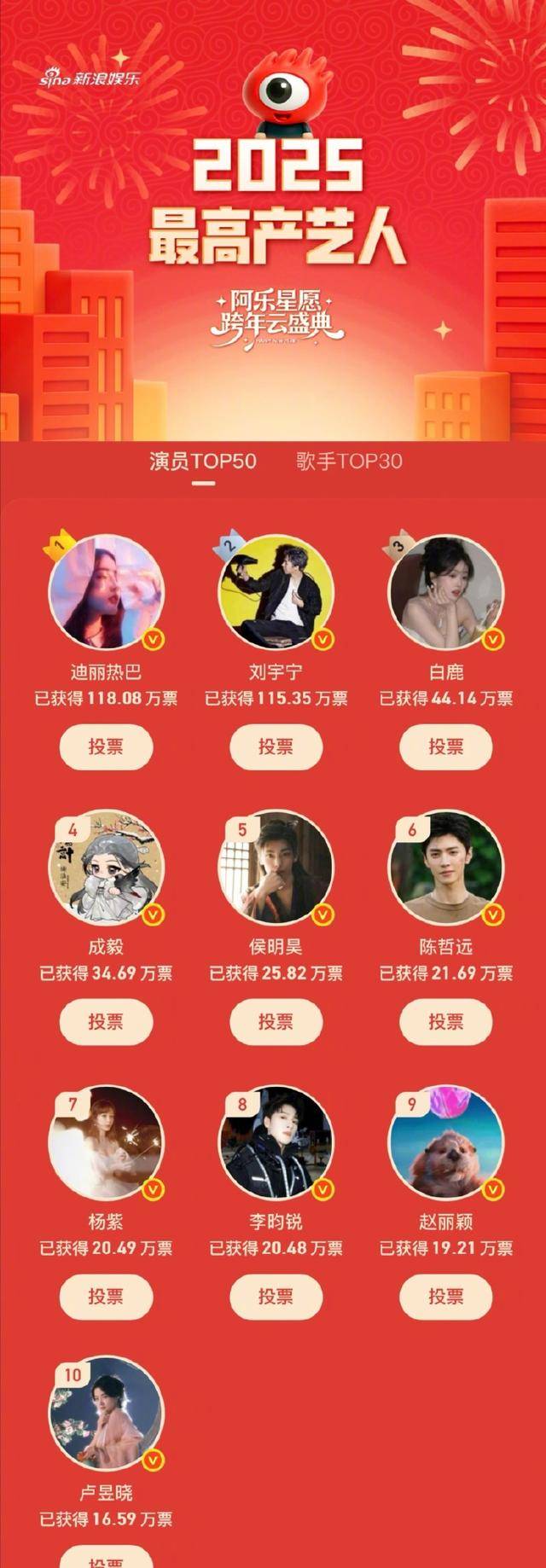
Task: Vote for 成毅
Action: tap(106, 1021)
